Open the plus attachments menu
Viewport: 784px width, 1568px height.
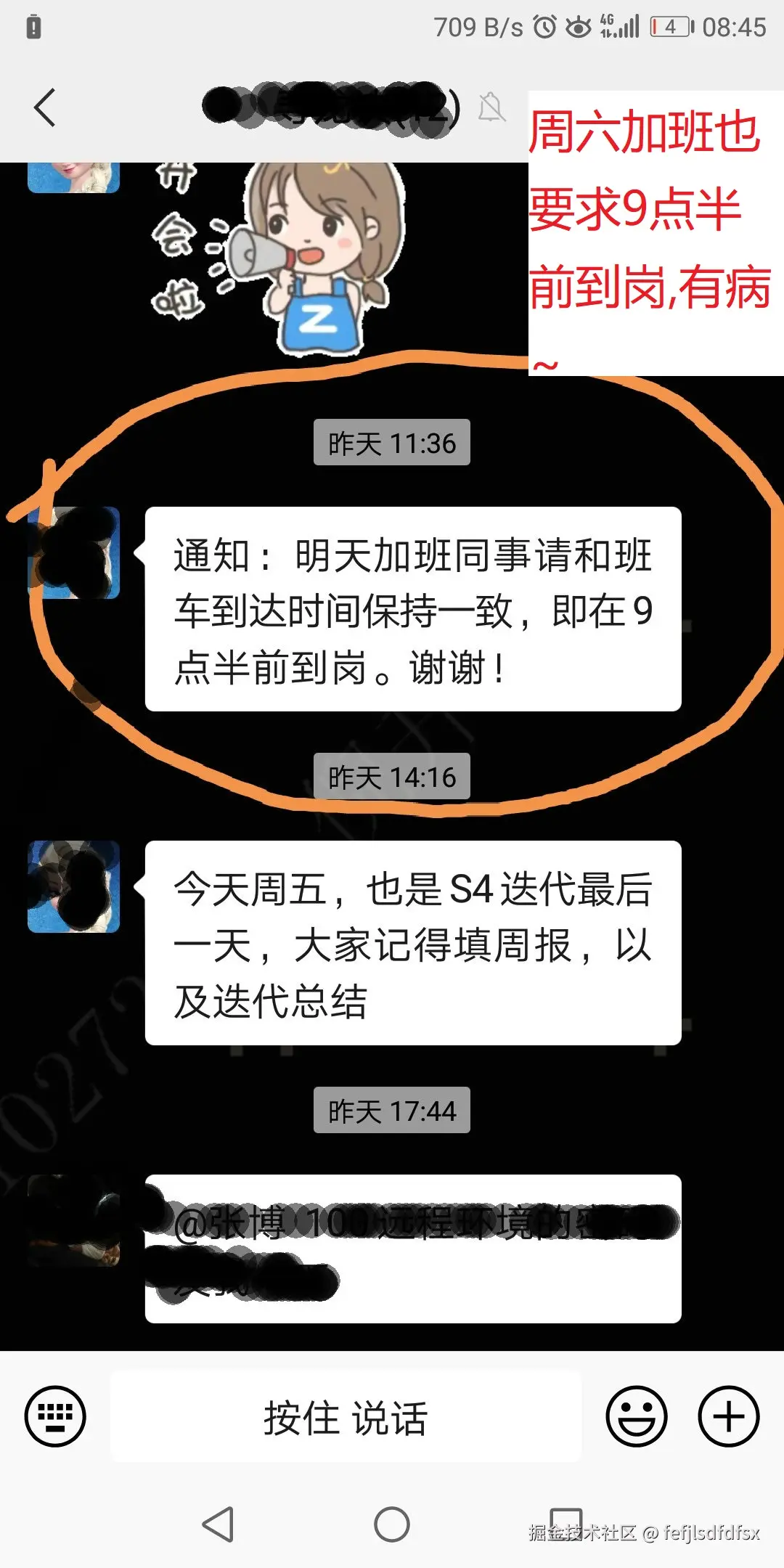click(729, 1416)
